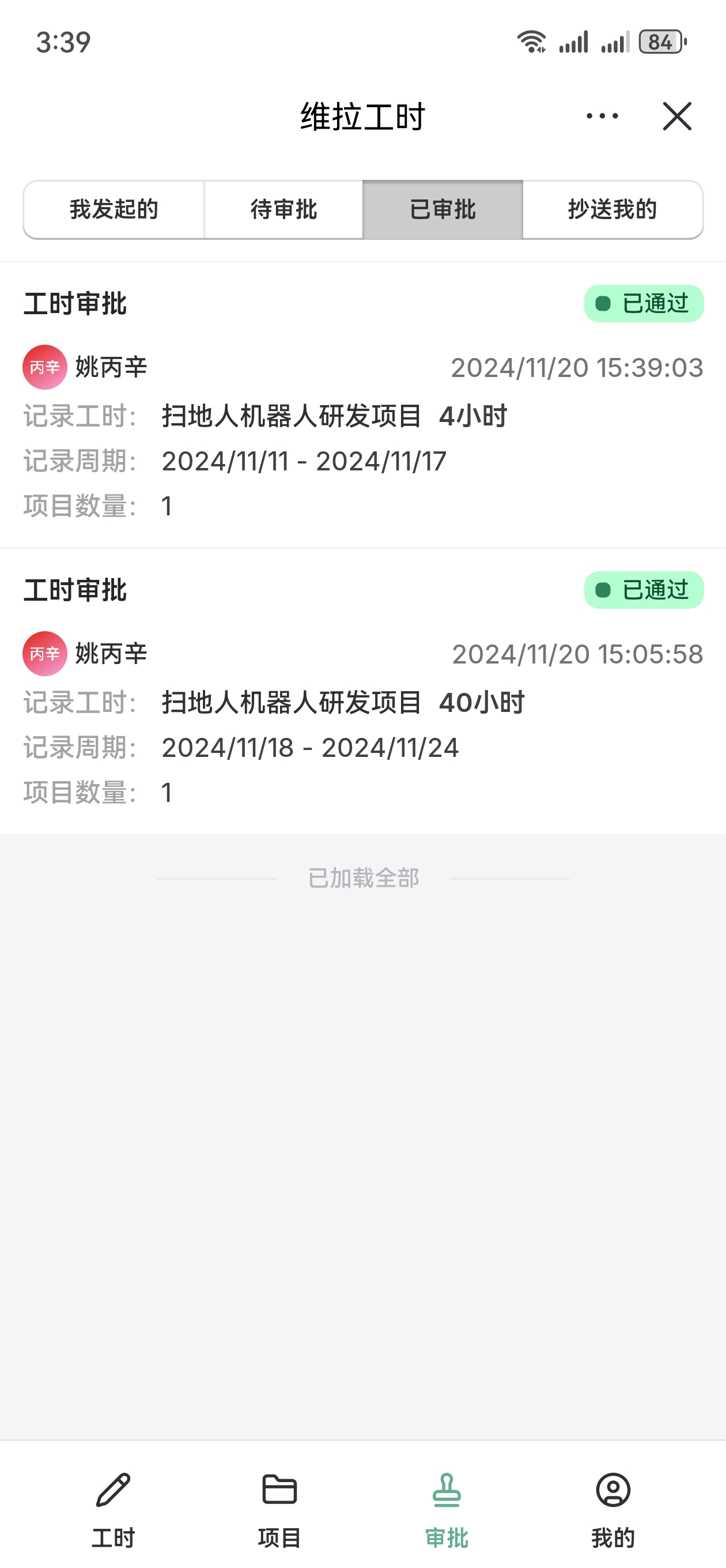The width and height of the screenshot is (726, 1568).
Task: Close the 维拉工时 mini program
Action: (x=676, y=116)
